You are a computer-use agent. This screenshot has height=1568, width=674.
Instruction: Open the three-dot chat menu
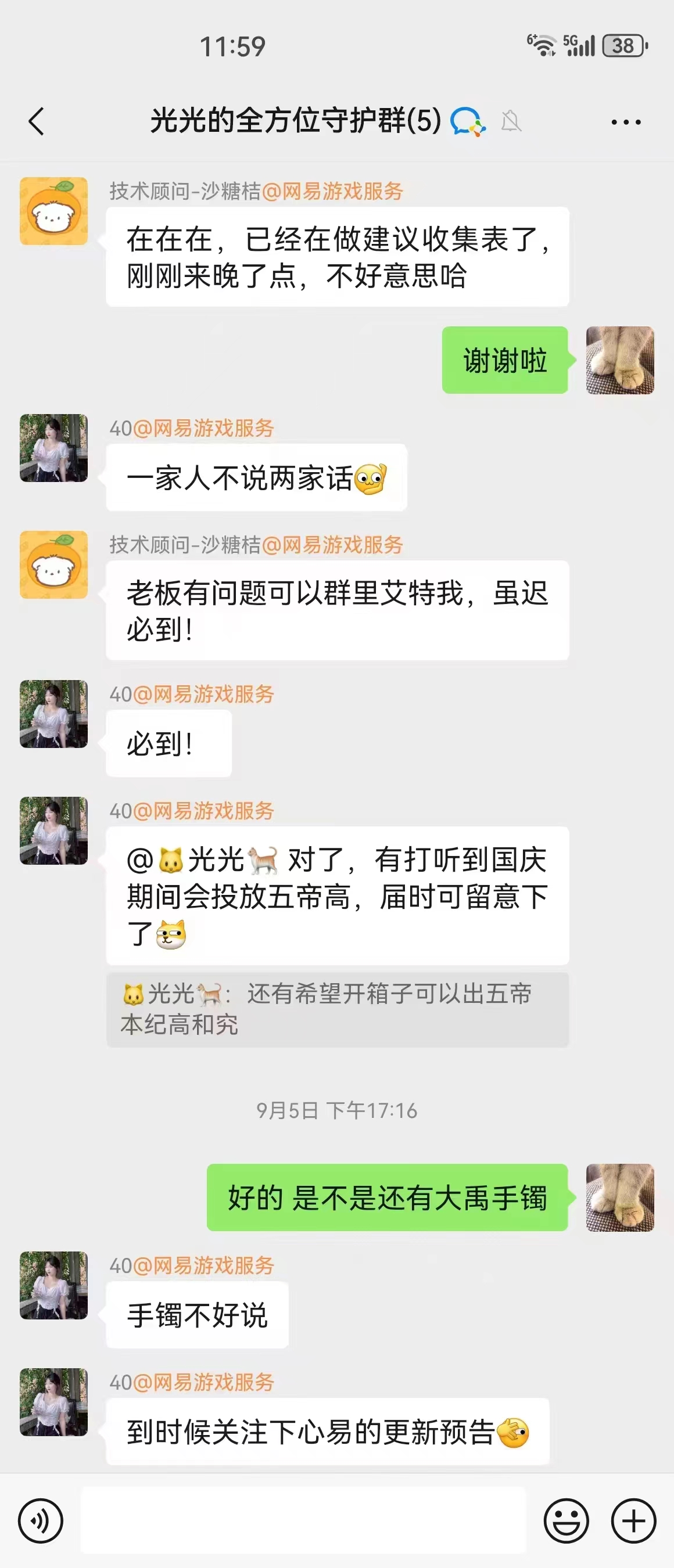pyautogui.click(x=626, y=123)
